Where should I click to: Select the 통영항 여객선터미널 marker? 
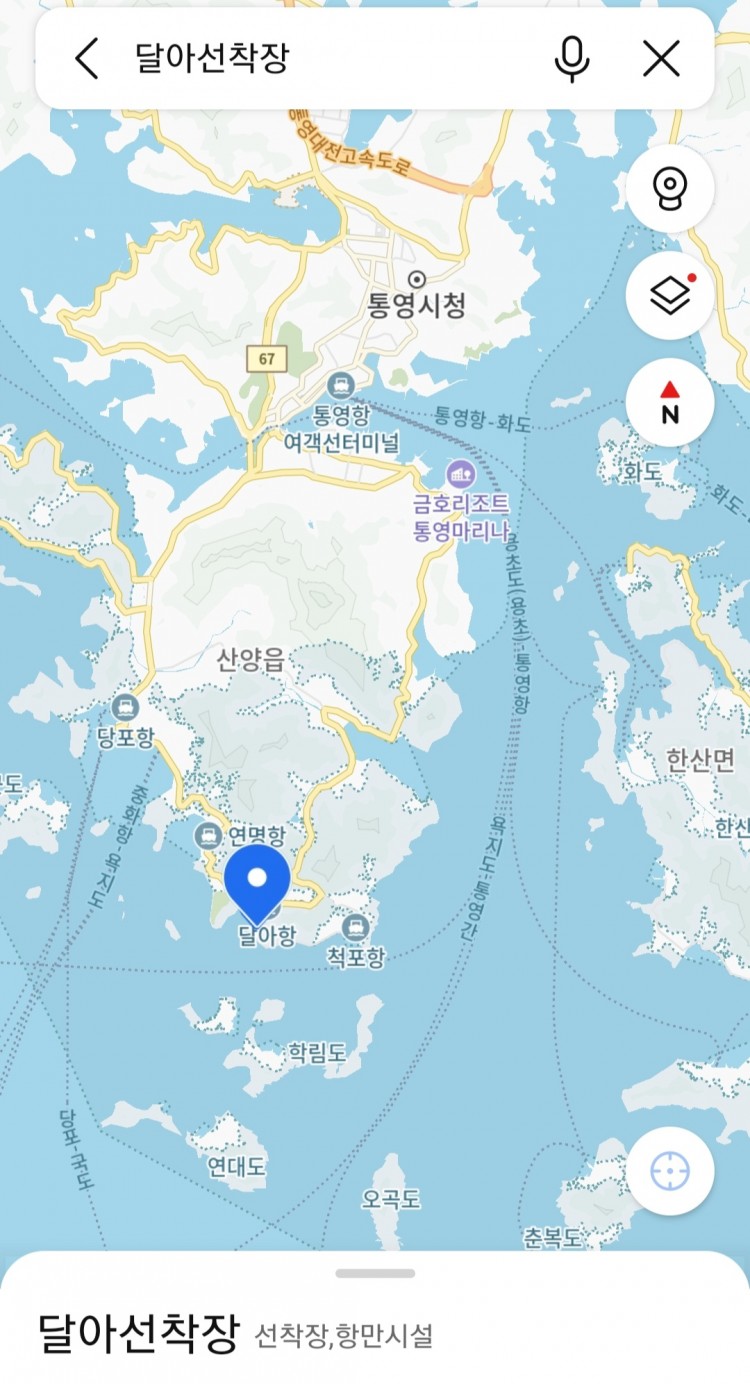[x=341, y=384]
